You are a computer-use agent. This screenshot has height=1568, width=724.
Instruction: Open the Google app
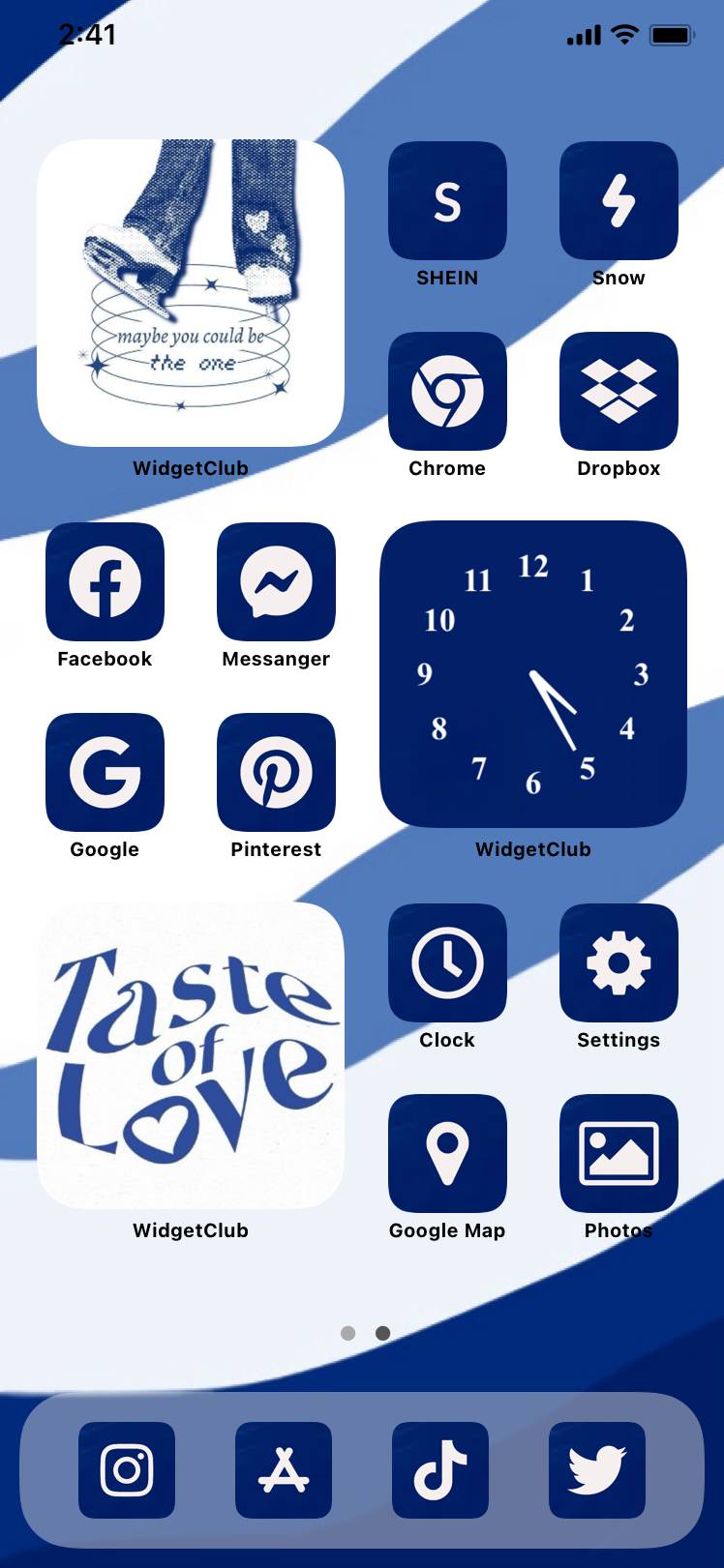pyautogui.click(x=105, y=772)
